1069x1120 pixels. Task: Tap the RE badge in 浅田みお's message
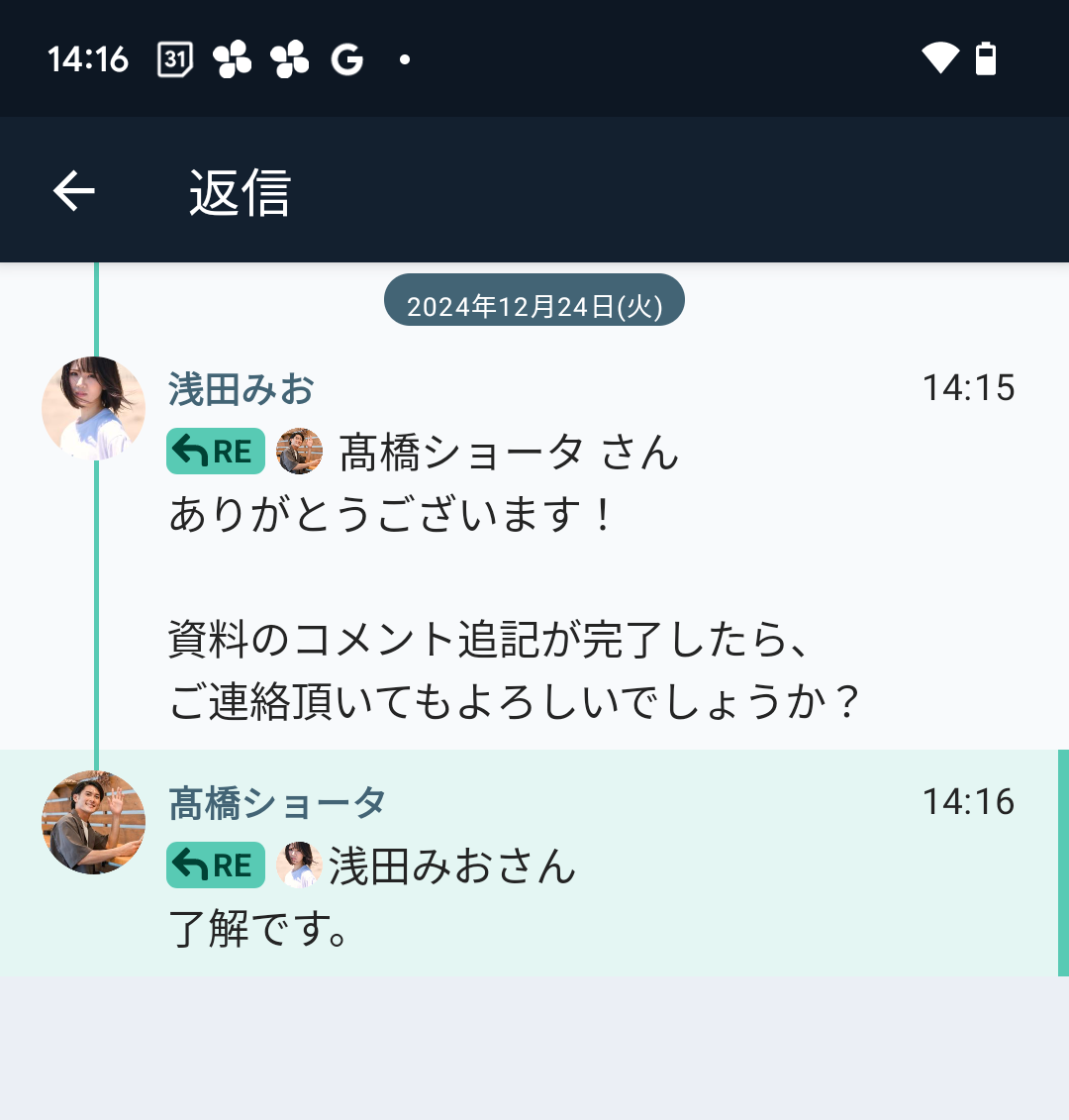216,452
